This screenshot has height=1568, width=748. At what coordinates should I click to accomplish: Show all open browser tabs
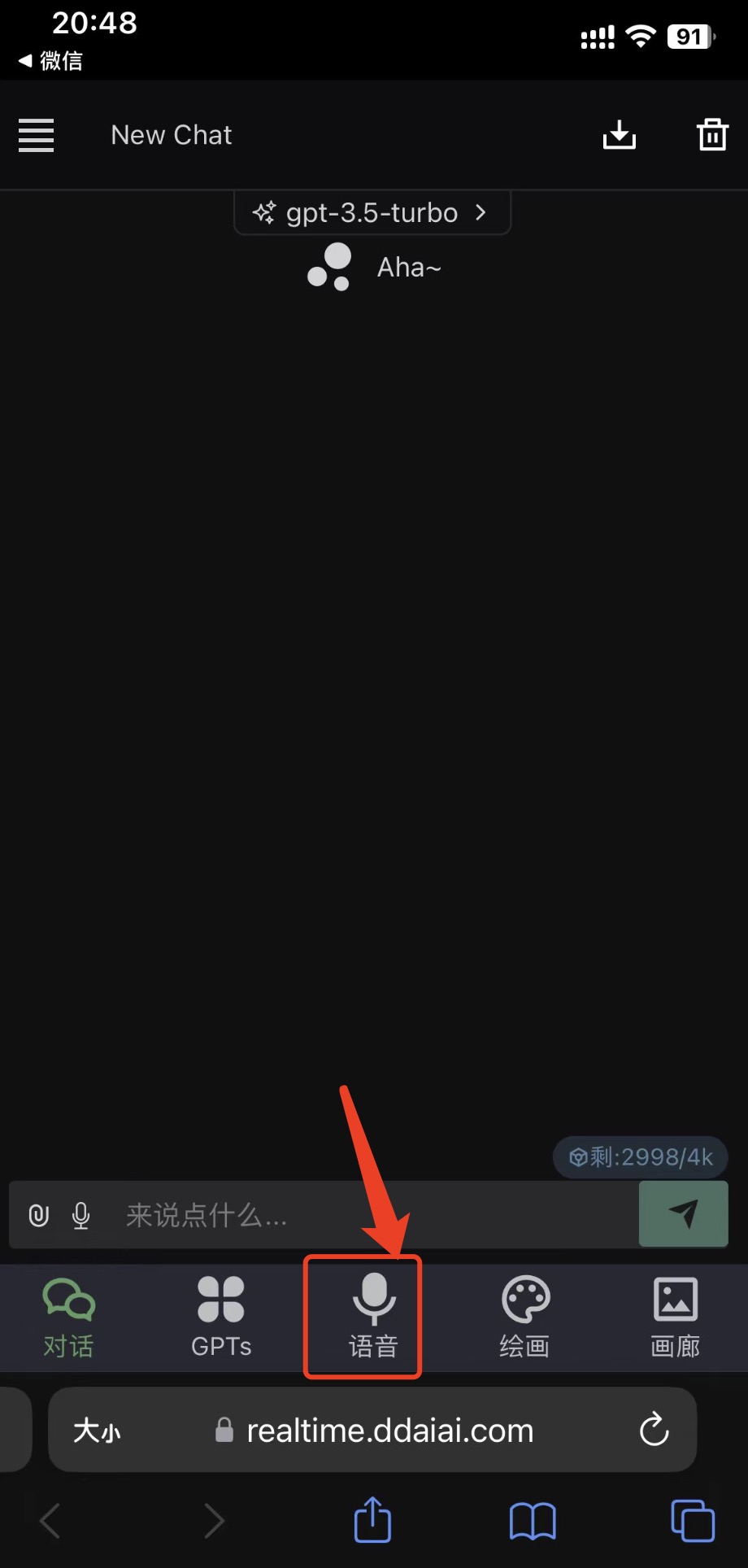click(x=692, y=1519)
